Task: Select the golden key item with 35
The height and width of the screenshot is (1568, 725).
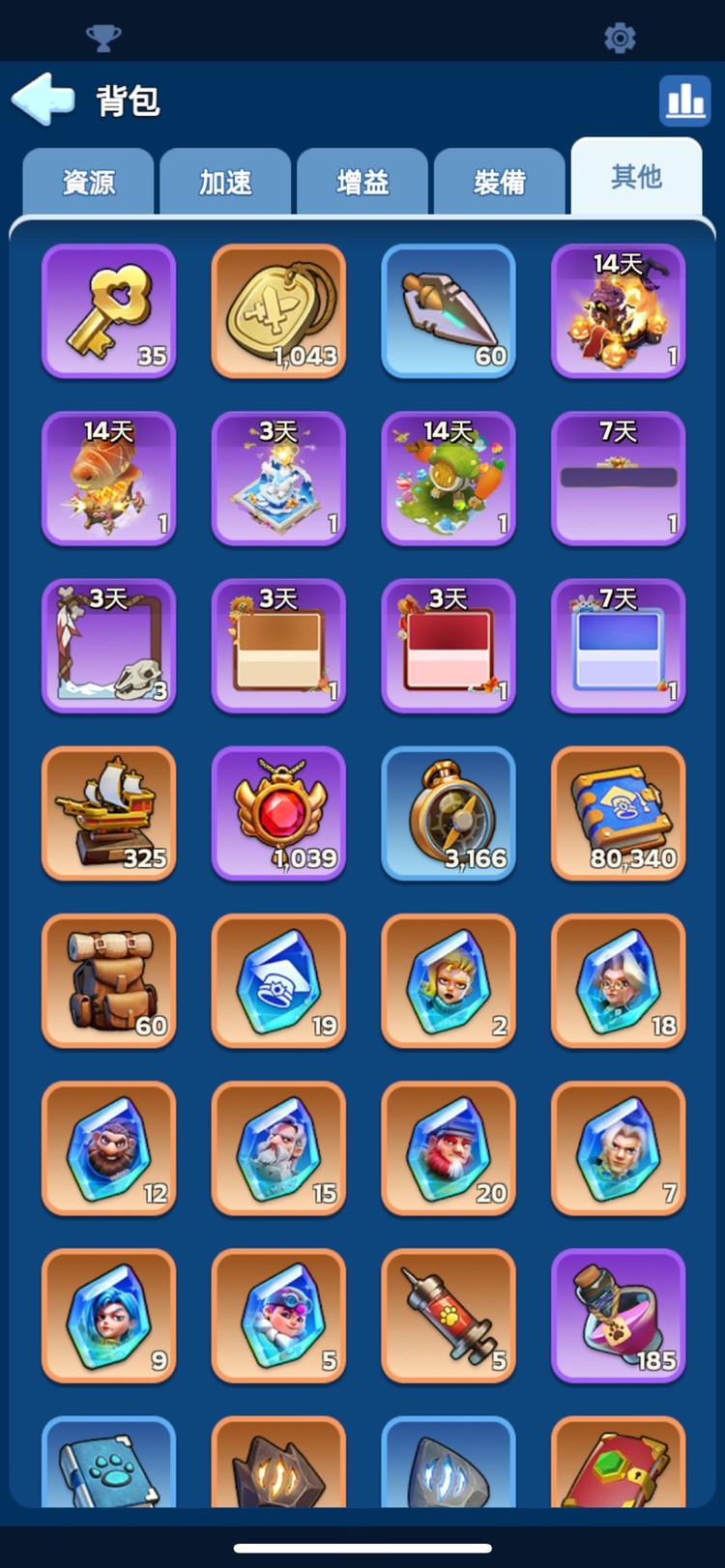Action: pyautogui.click(x=109, y=311)
